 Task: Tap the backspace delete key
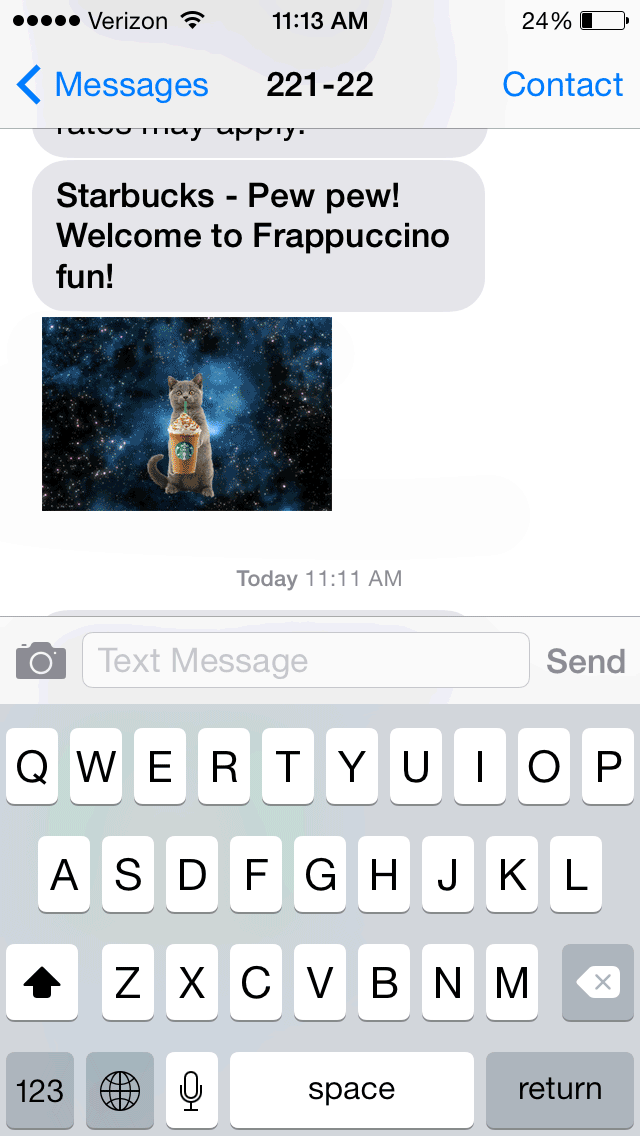coord(598,983)
